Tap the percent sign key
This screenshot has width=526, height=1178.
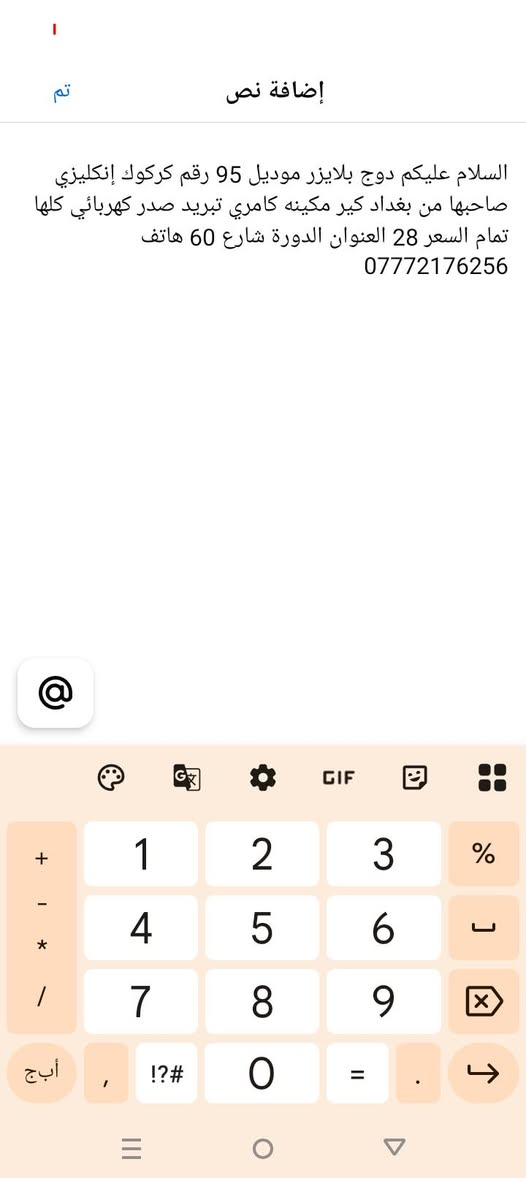coord(484,853)
